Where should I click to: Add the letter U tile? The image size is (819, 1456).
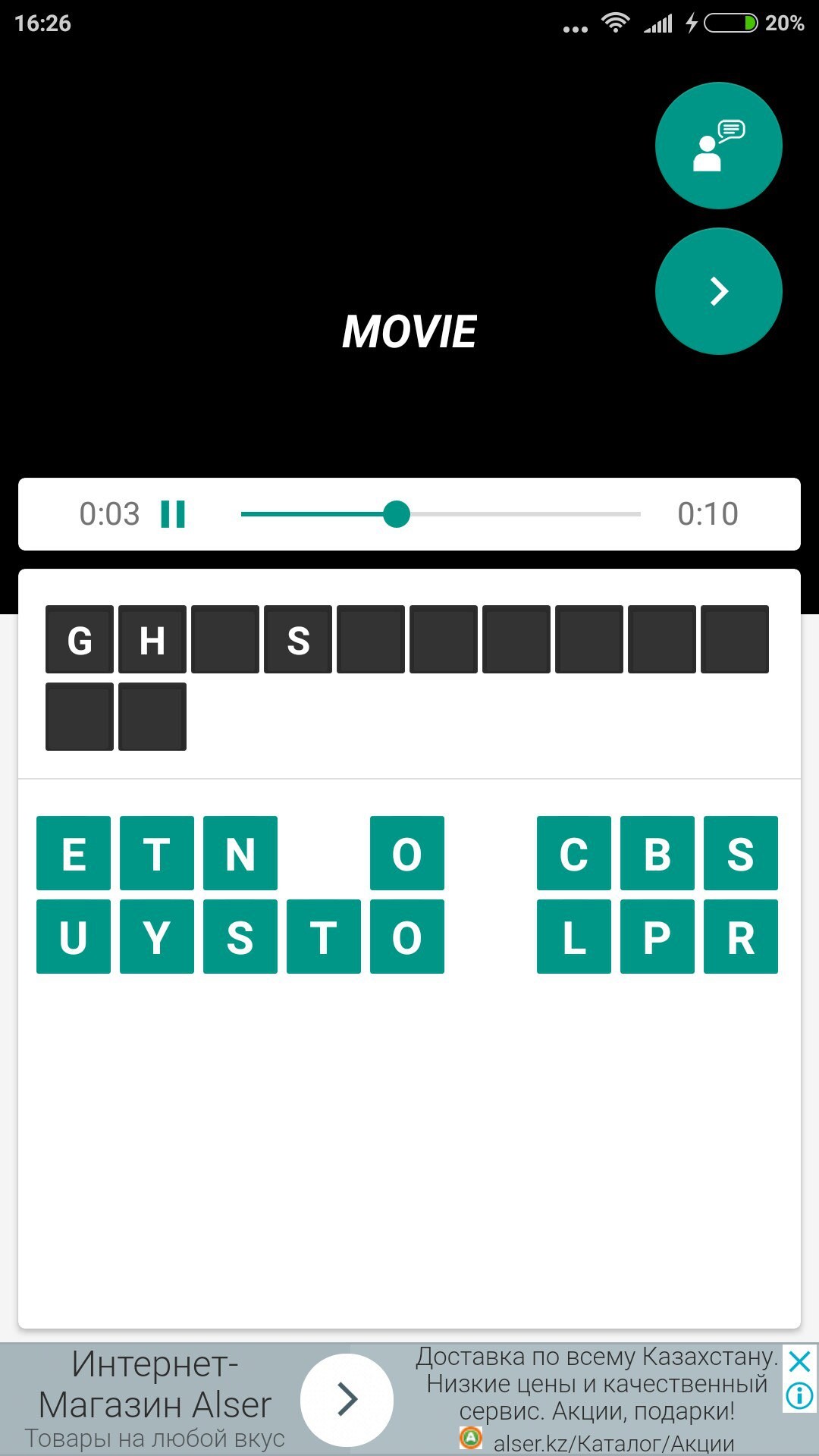point(74,937)
